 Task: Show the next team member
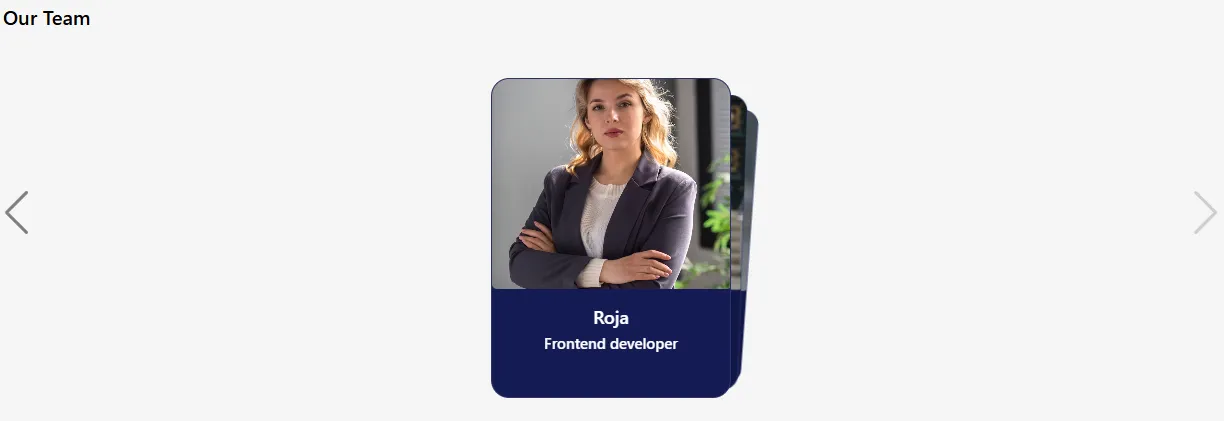(1205, 213)
